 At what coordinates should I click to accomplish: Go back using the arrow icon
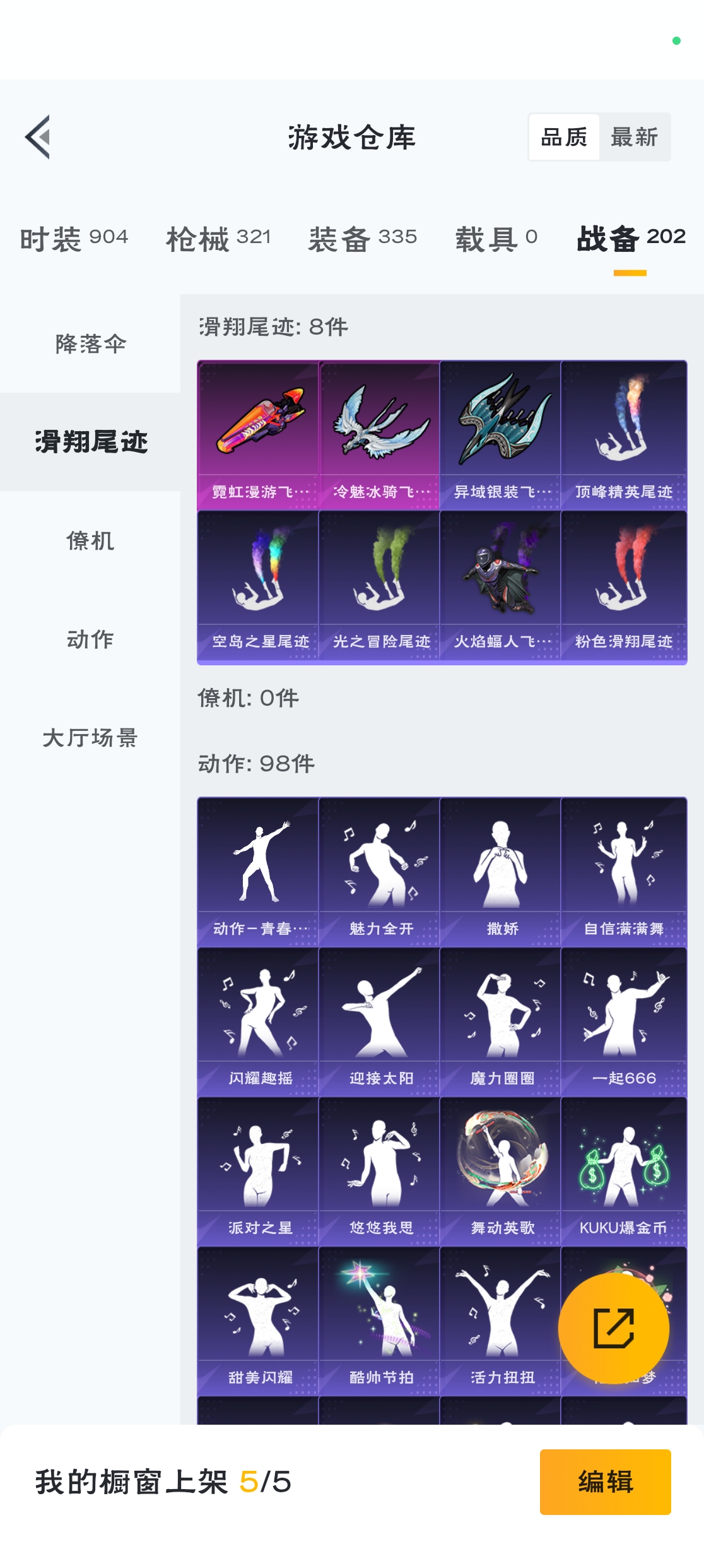[x=38, y=137]
